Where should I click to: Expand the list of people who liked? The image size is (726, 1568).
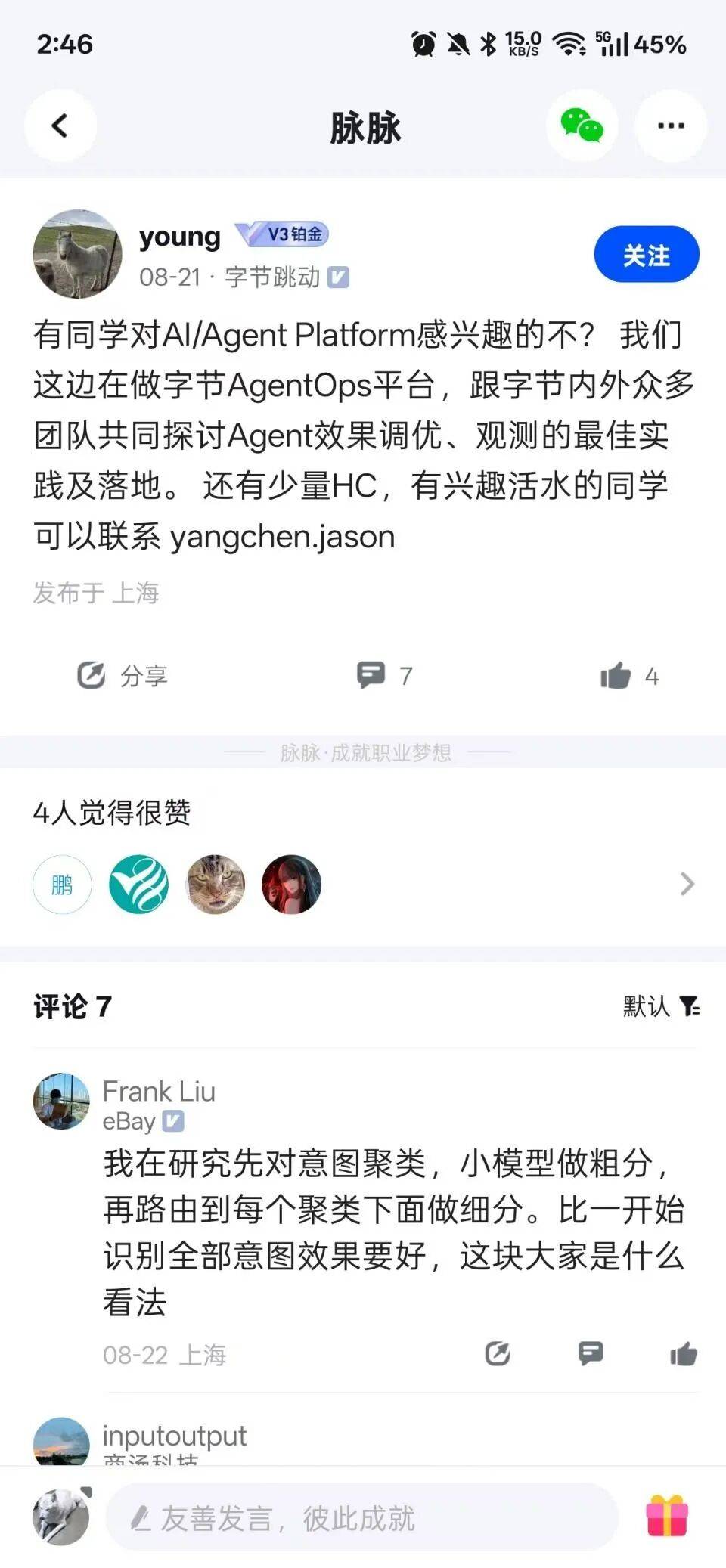point(687,883)
